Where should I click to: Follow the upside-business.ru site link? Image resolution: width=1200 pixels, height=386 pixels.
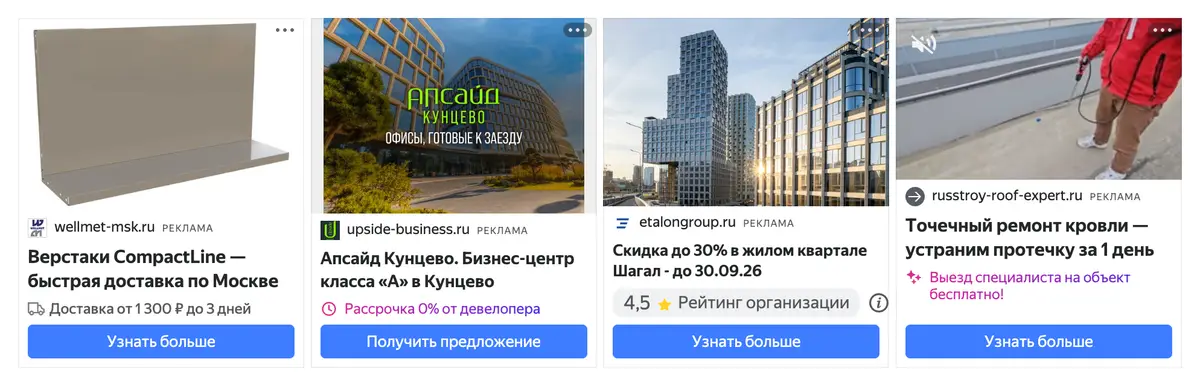pyautogui.click(x=408, y=230)
